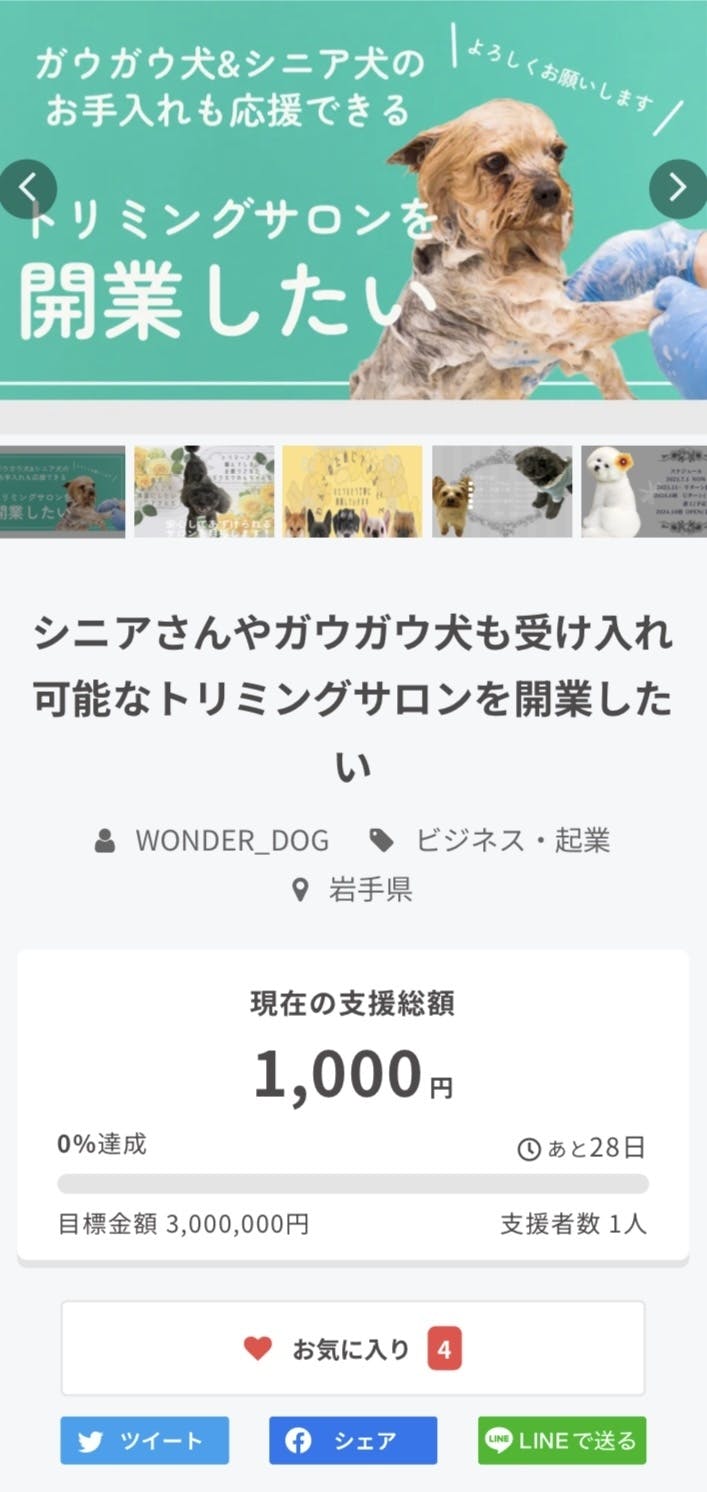Select the first green banner thumbnail
This screenshot has height=1492, width=707.
click(x=62, y=492)
